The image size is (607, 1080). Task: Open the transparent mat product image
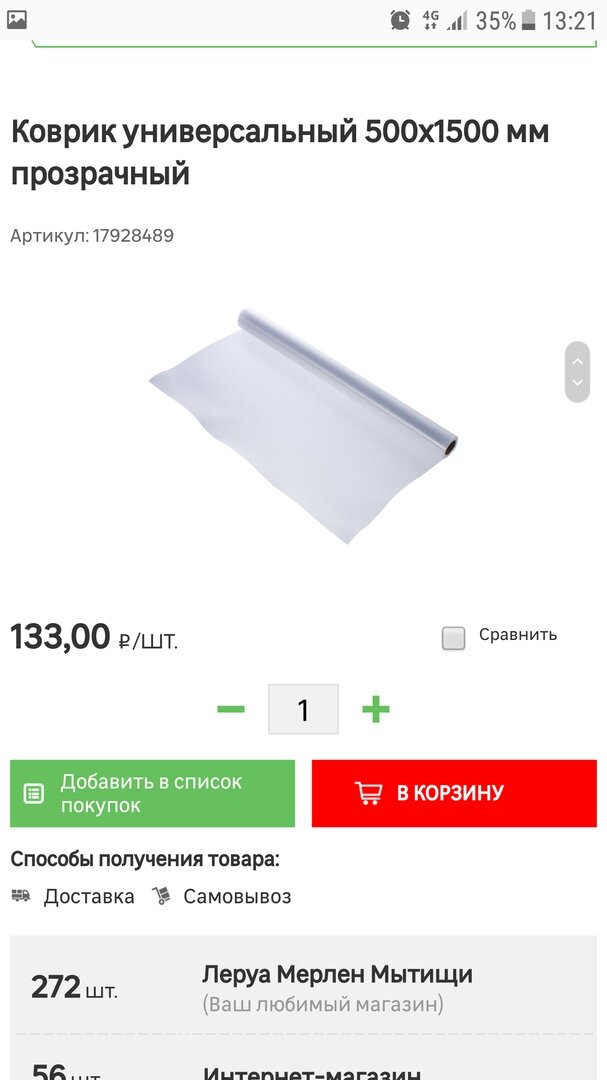pyautogui.click(x=304, y=425)
